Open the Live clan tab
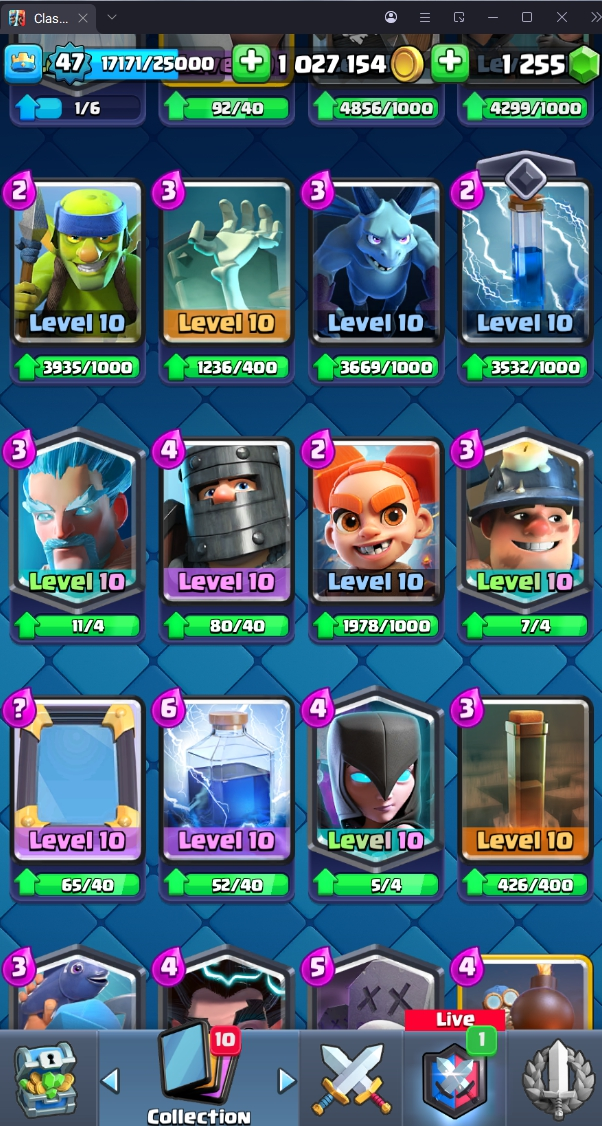The width and height of the screenshot is (602, 1126). click(454, 1078)
